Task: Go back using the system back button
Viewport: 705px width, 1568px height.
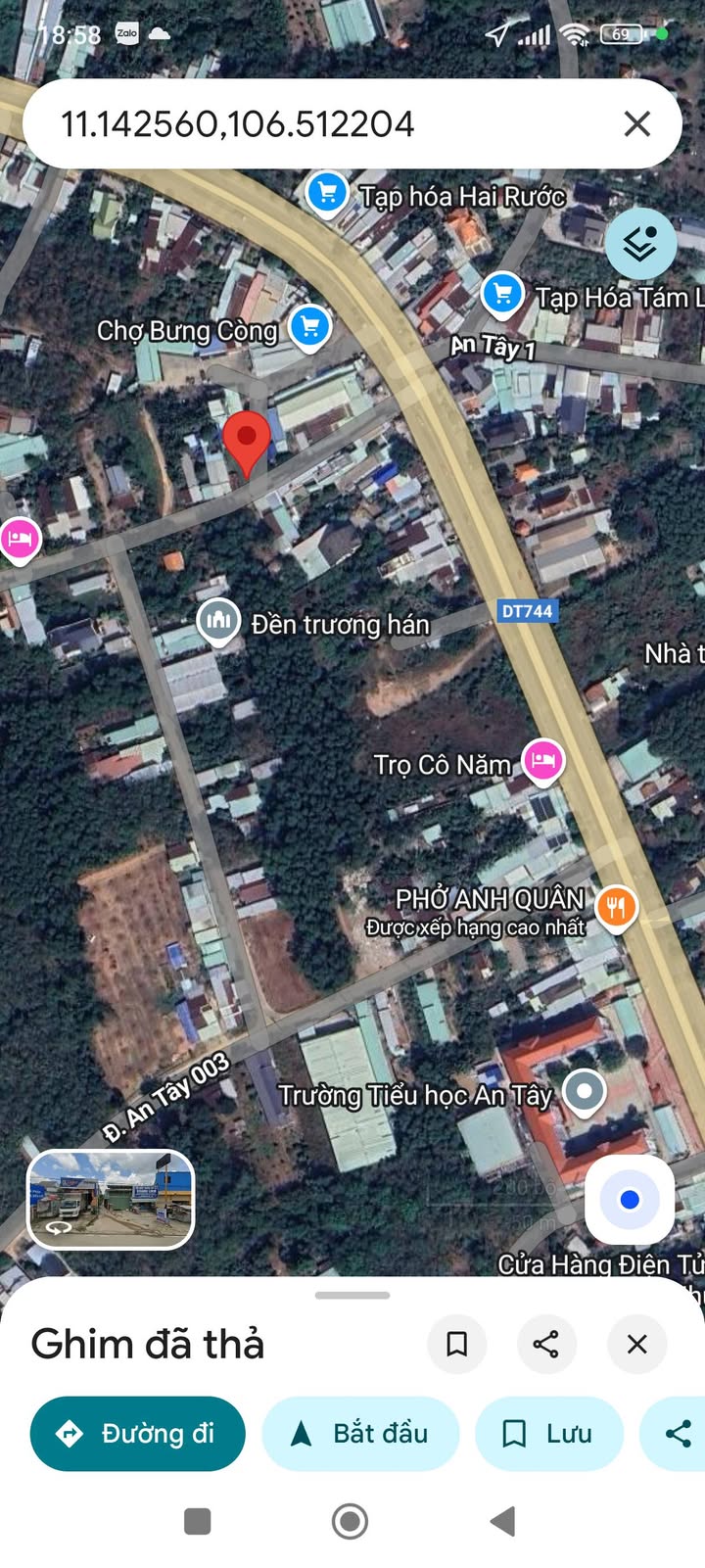Action: click(x=503, y=1521)
